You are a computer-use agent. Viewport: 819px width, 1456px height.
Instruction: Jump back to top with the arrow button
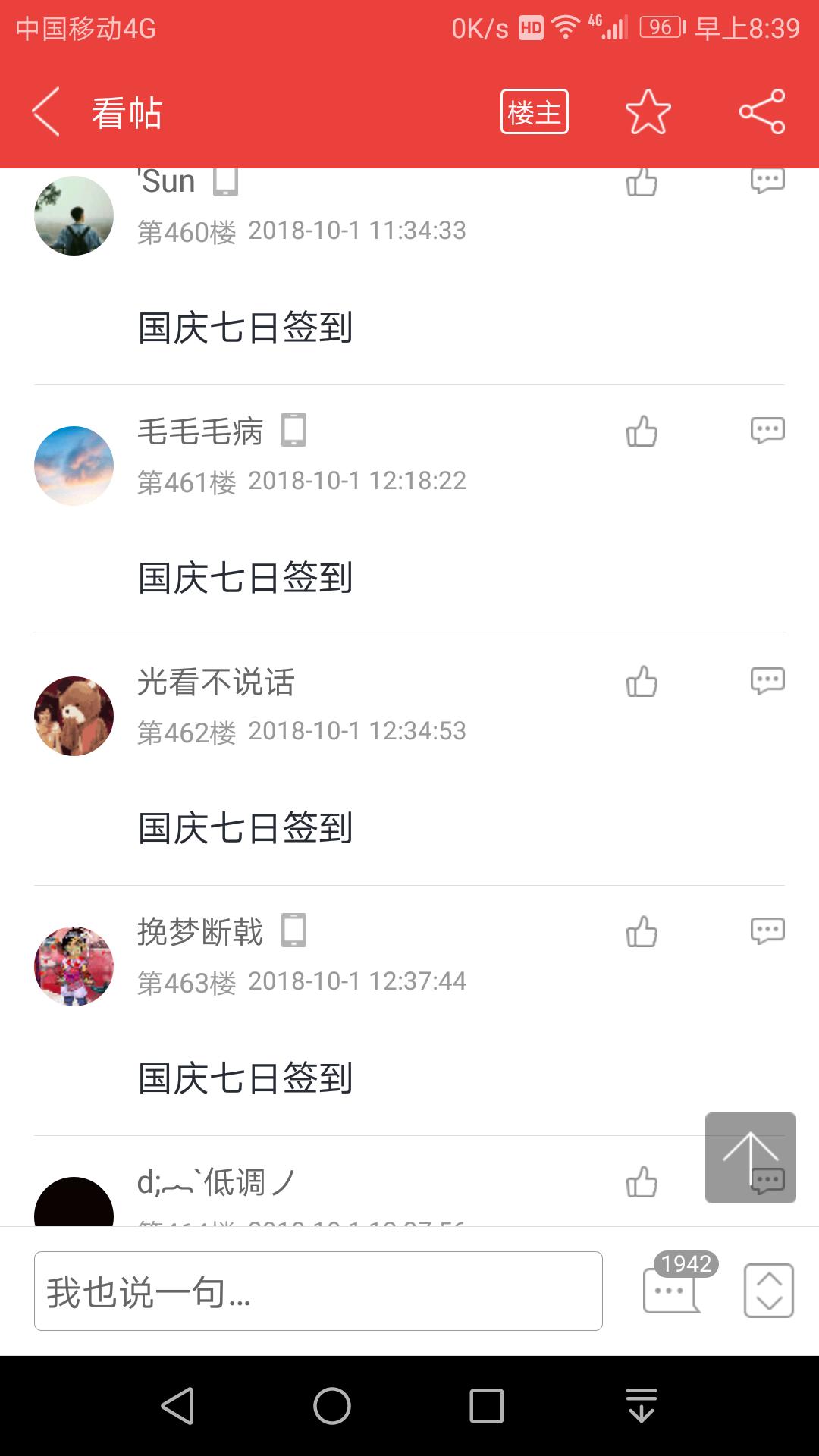pyautogui.click(x=750, y=1157)
